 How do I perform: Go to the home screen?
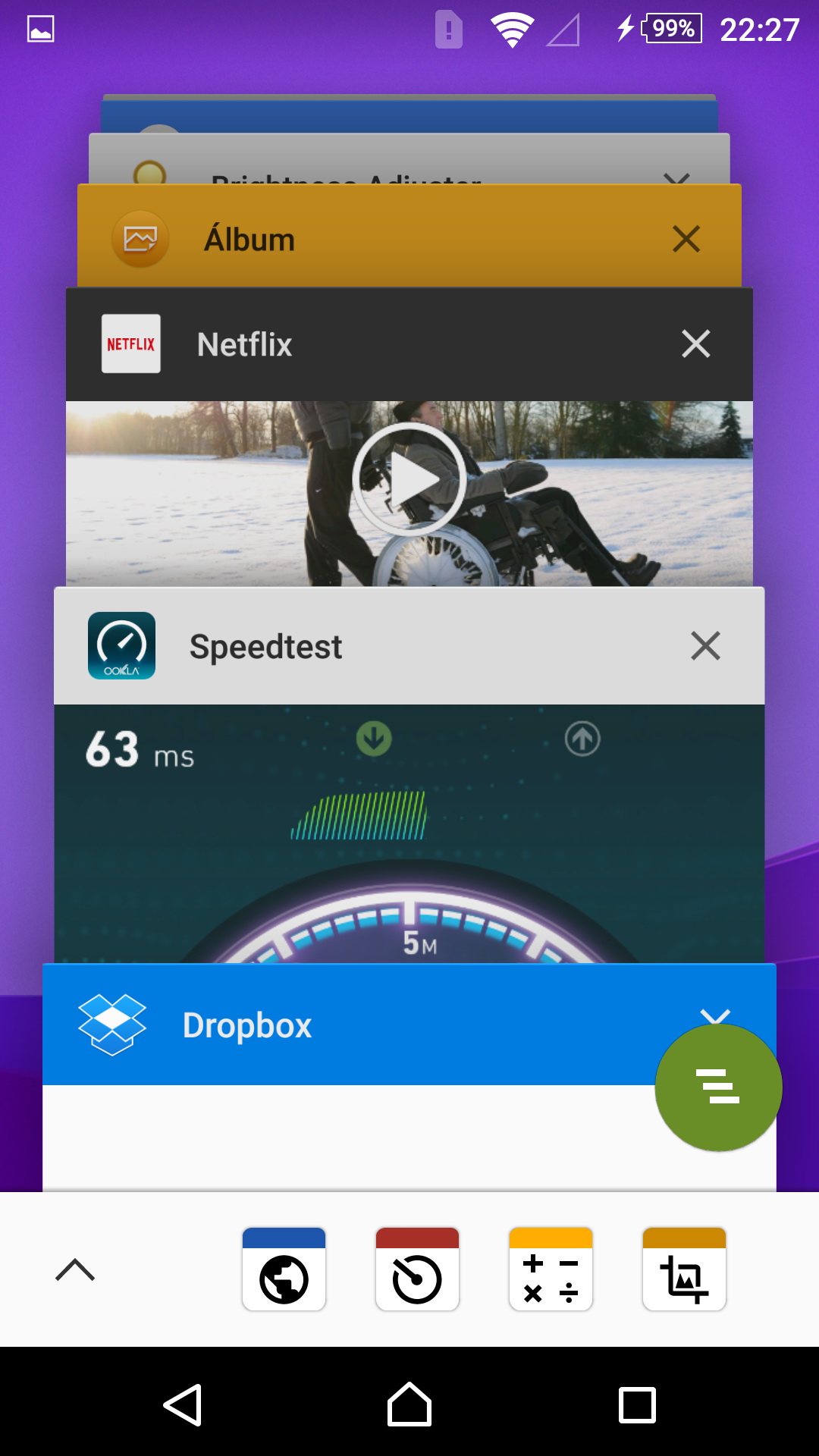click(409, 1404)
